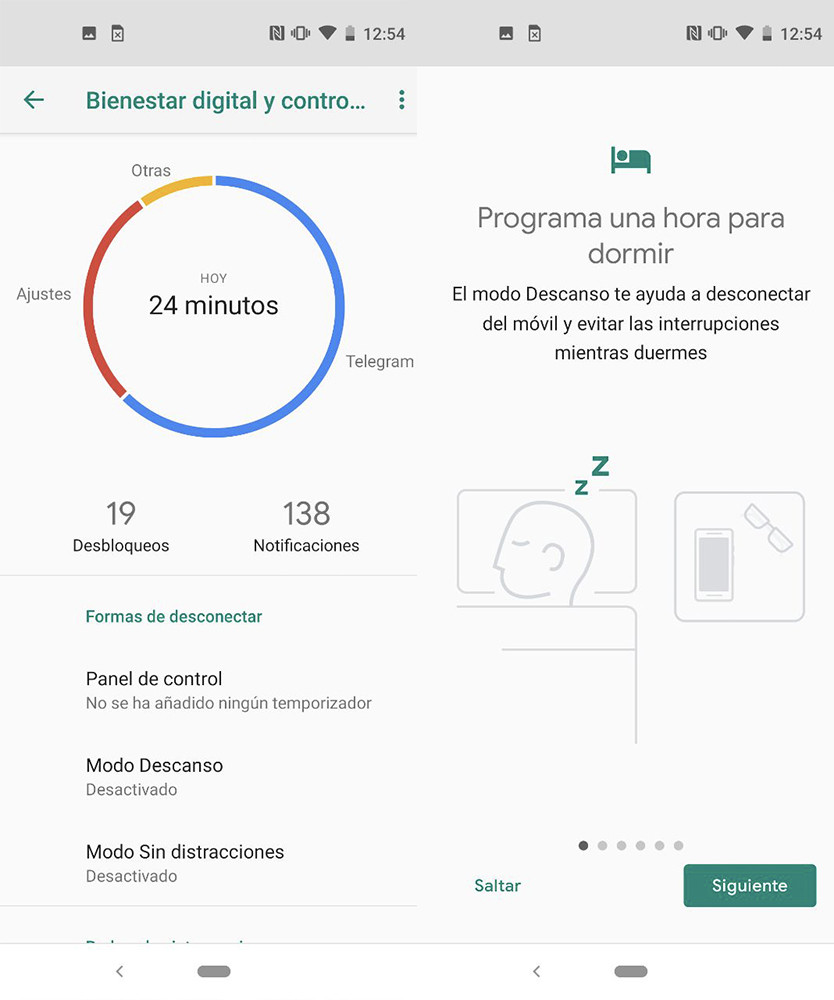The height and width of the screenshot is (1000, 834).
Task: Tap the 138 Notificaciones counter
Action: point(306,527)
